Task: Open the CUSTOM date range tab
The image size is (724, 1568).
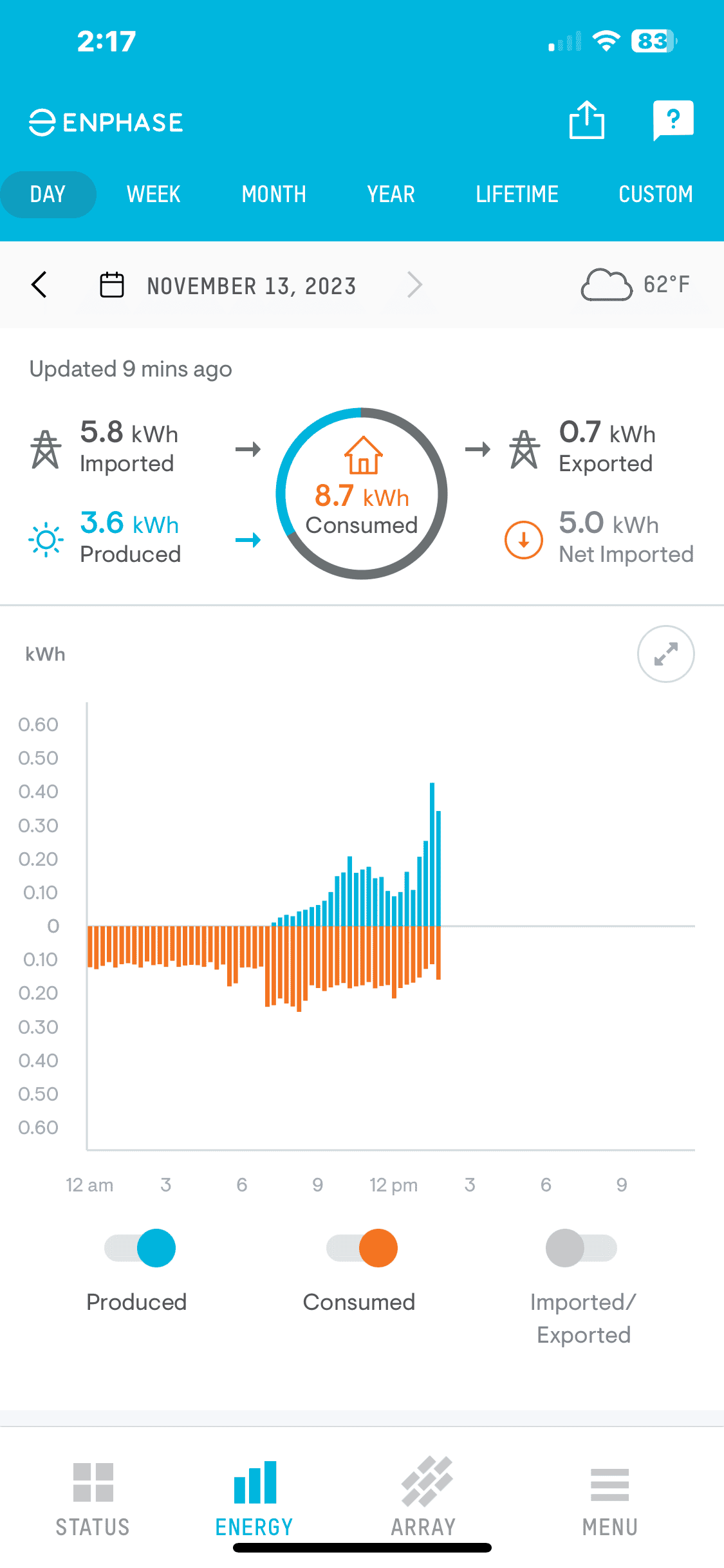Action: click(x=655, y=194)
